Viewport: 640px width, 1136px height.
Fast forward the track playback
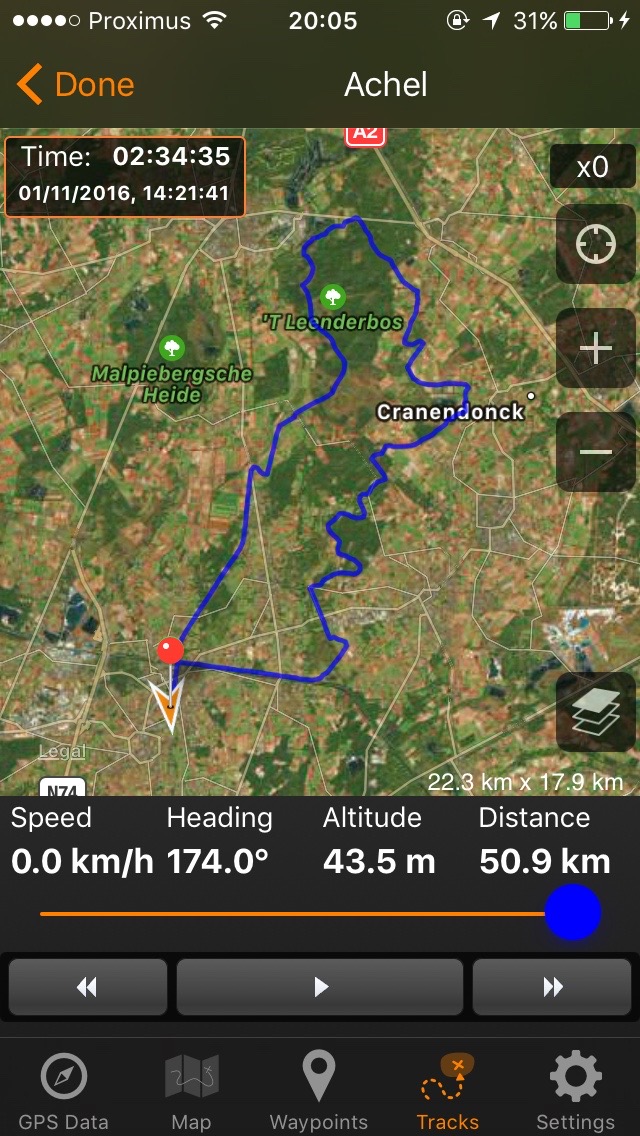click(x=553, y=988)
